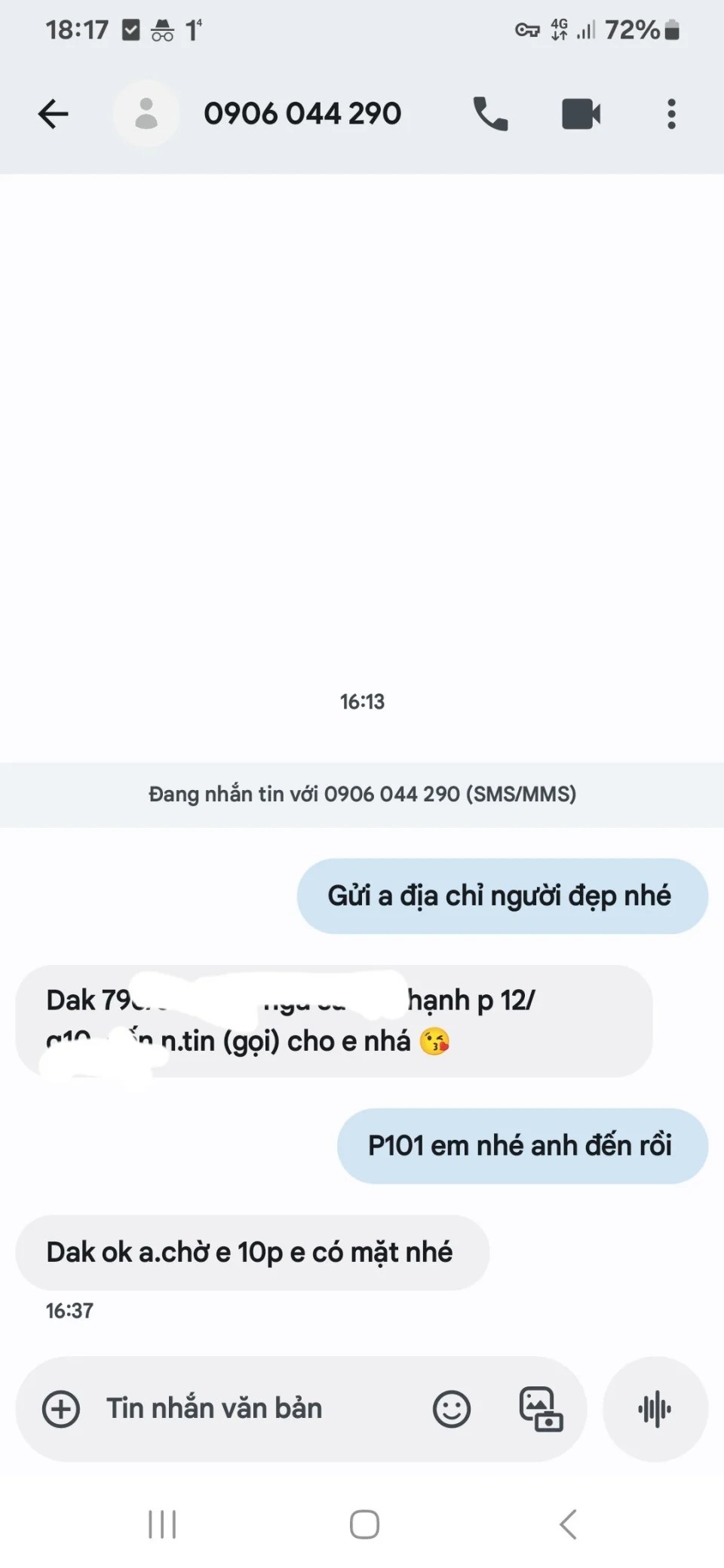The width and height of the screenshot is (724, 1568).
Task: Attach a photo from gallery or camera
Action: click(x=541, y=1409)
